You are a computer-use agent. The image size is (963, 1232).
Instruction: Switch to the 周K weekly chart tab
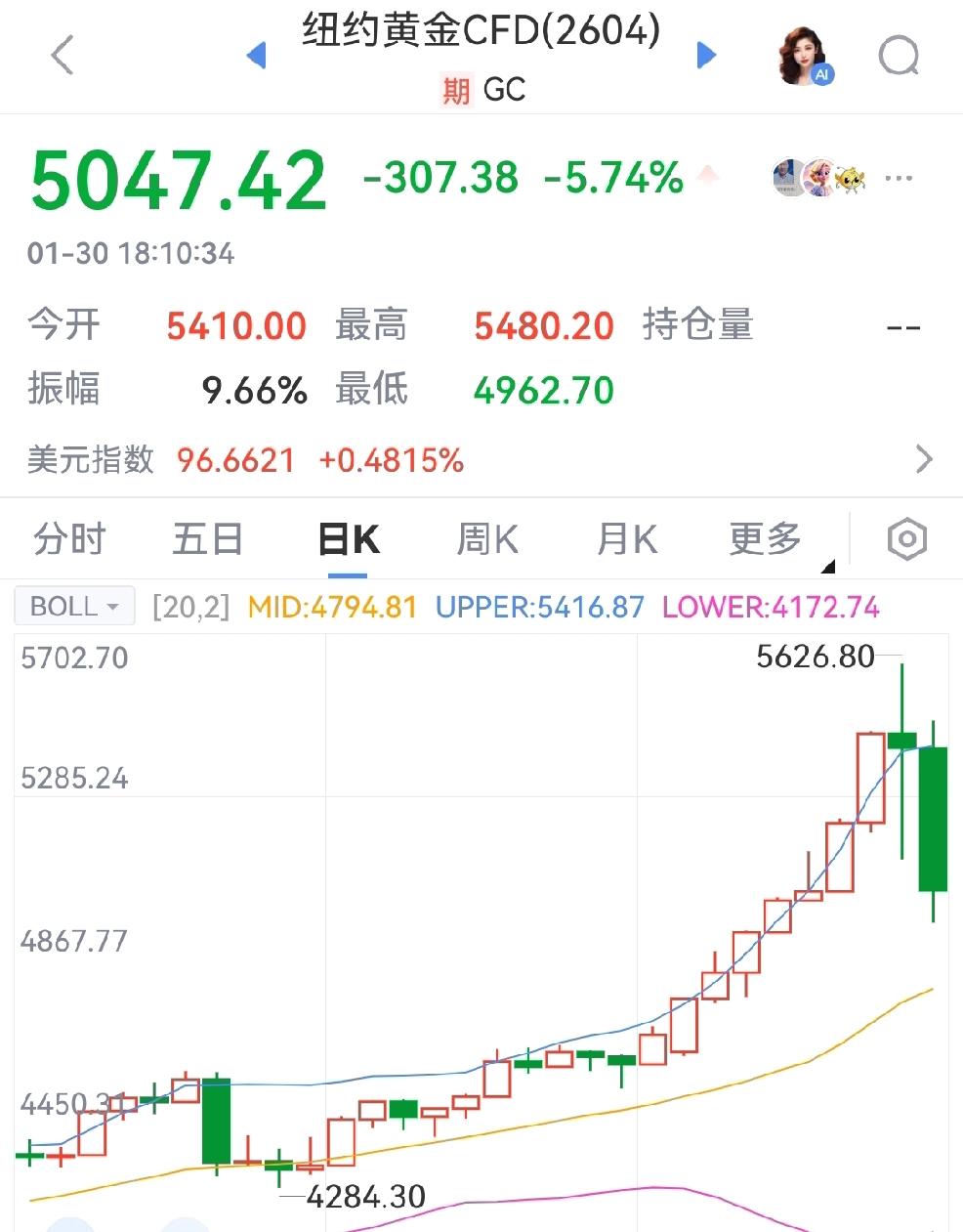coord(485,538)
